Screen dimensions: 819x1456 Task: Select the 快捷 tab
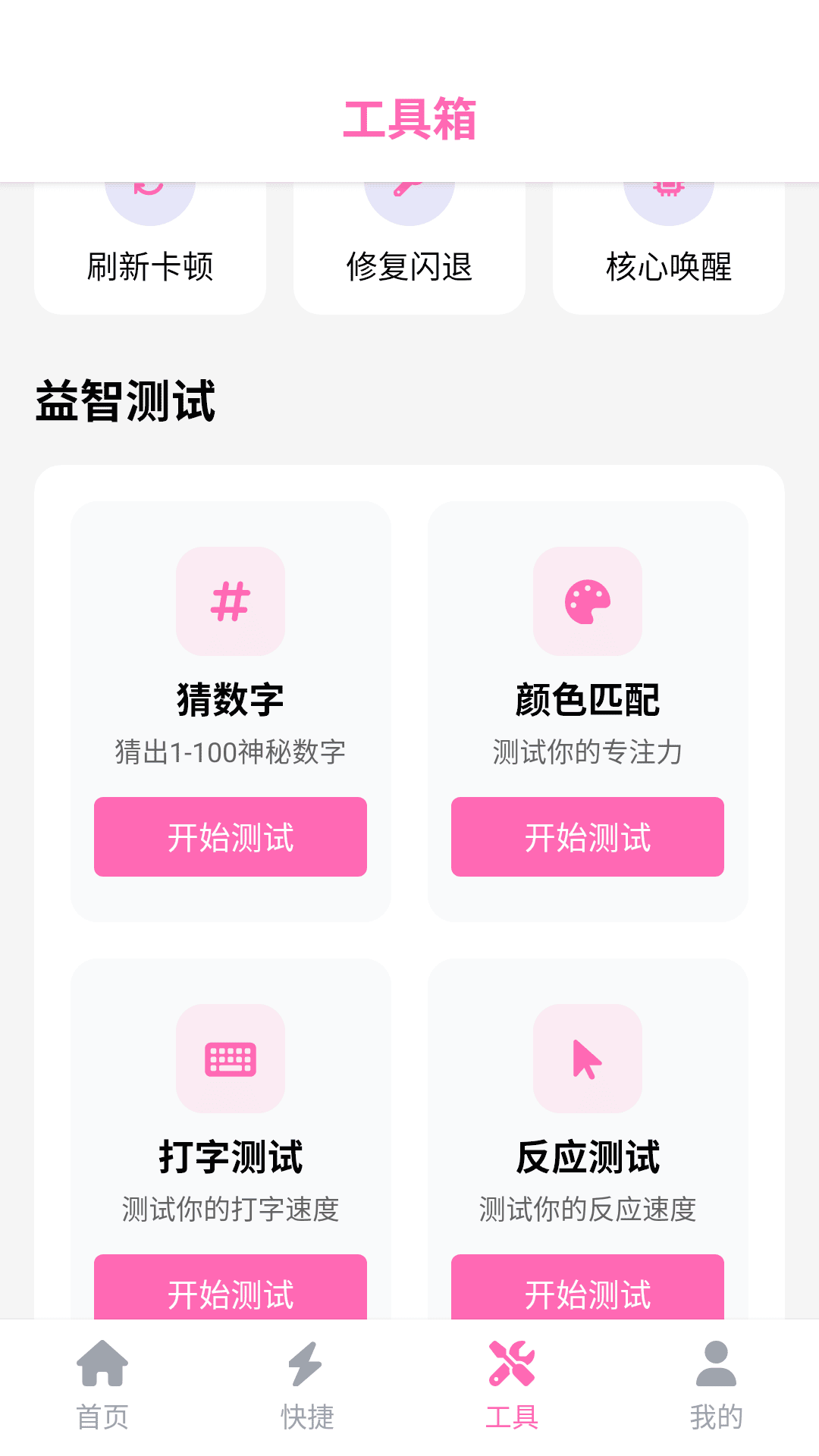pyautogui.click(x=307, y=1409)
